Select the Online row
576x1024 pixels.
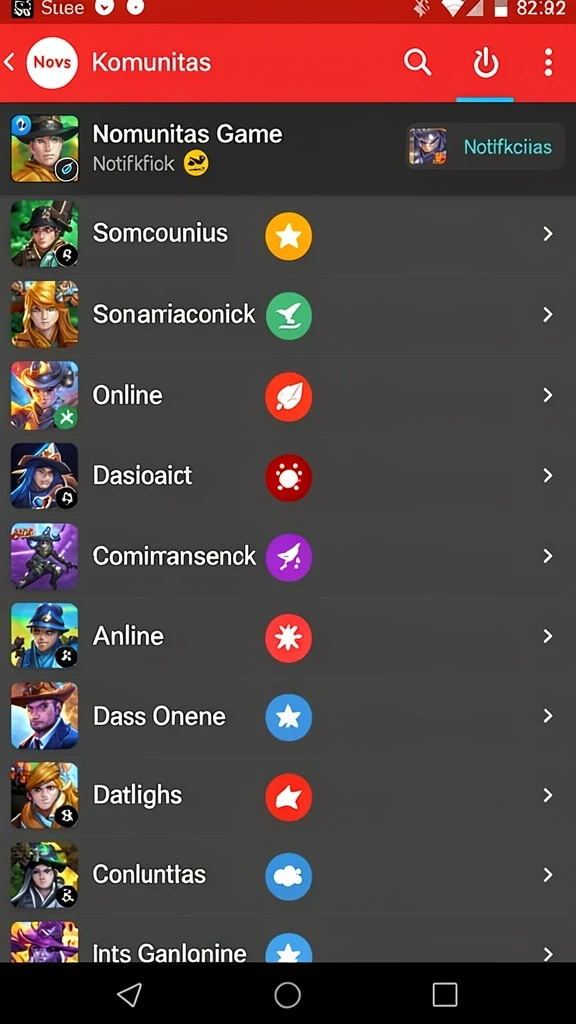288,395
